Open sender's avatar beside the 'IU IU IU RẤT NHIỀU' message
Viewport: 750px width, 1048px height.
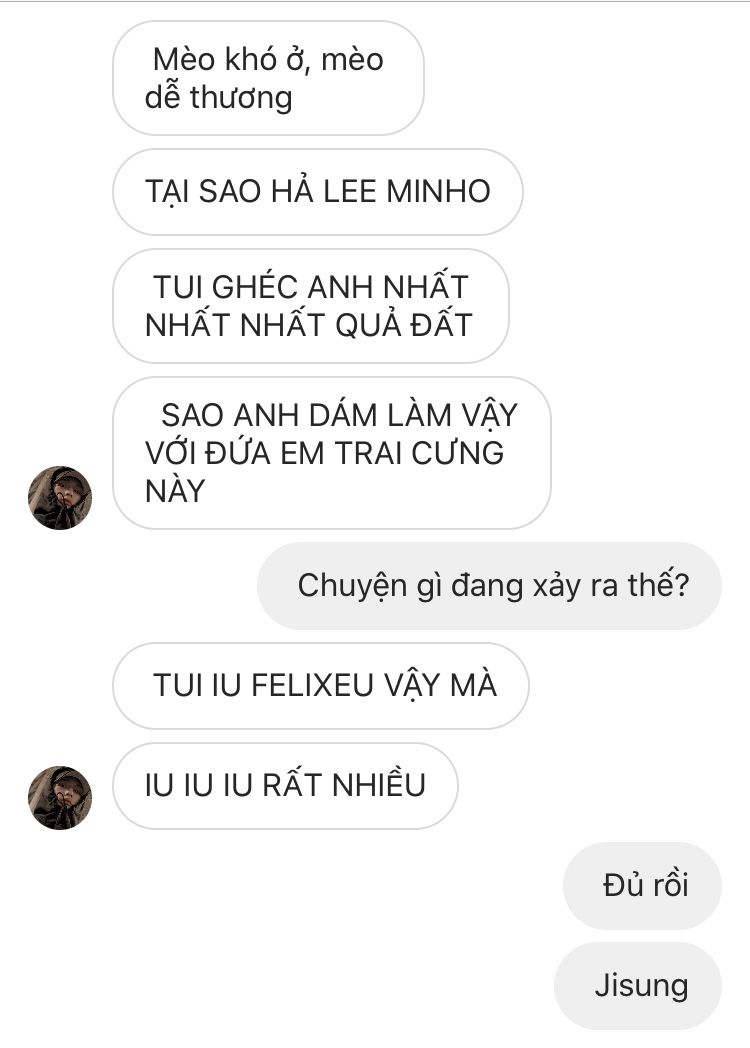tap(60, 797)
